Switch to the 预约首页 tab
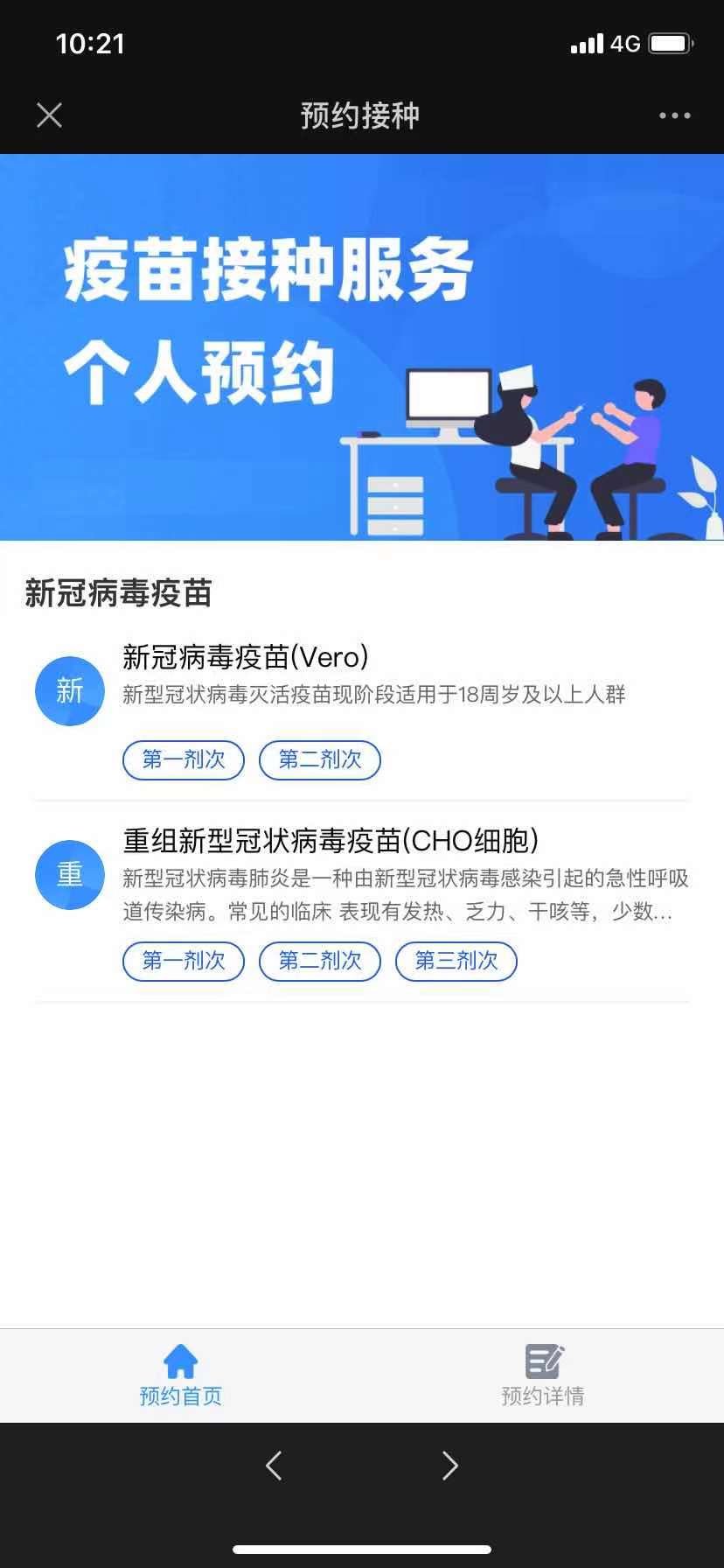 (181, 1375)
